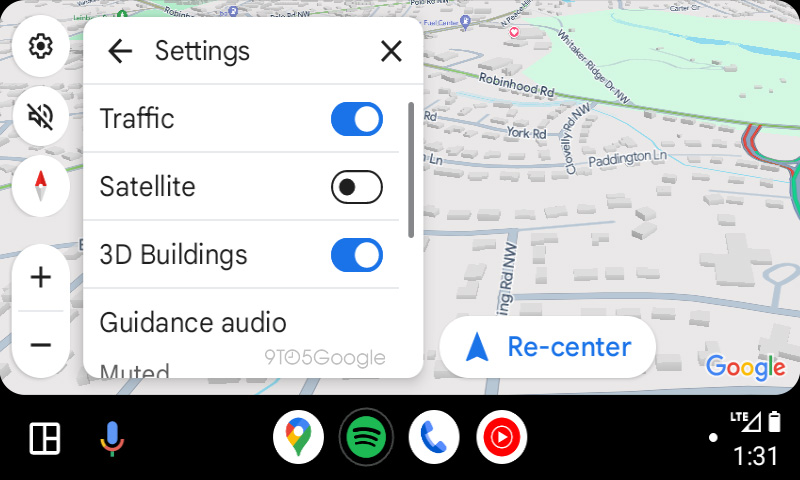Viewport: 800px width, 480px height.
Task: Close the Settings panel
Action: [x=391, y=51]
